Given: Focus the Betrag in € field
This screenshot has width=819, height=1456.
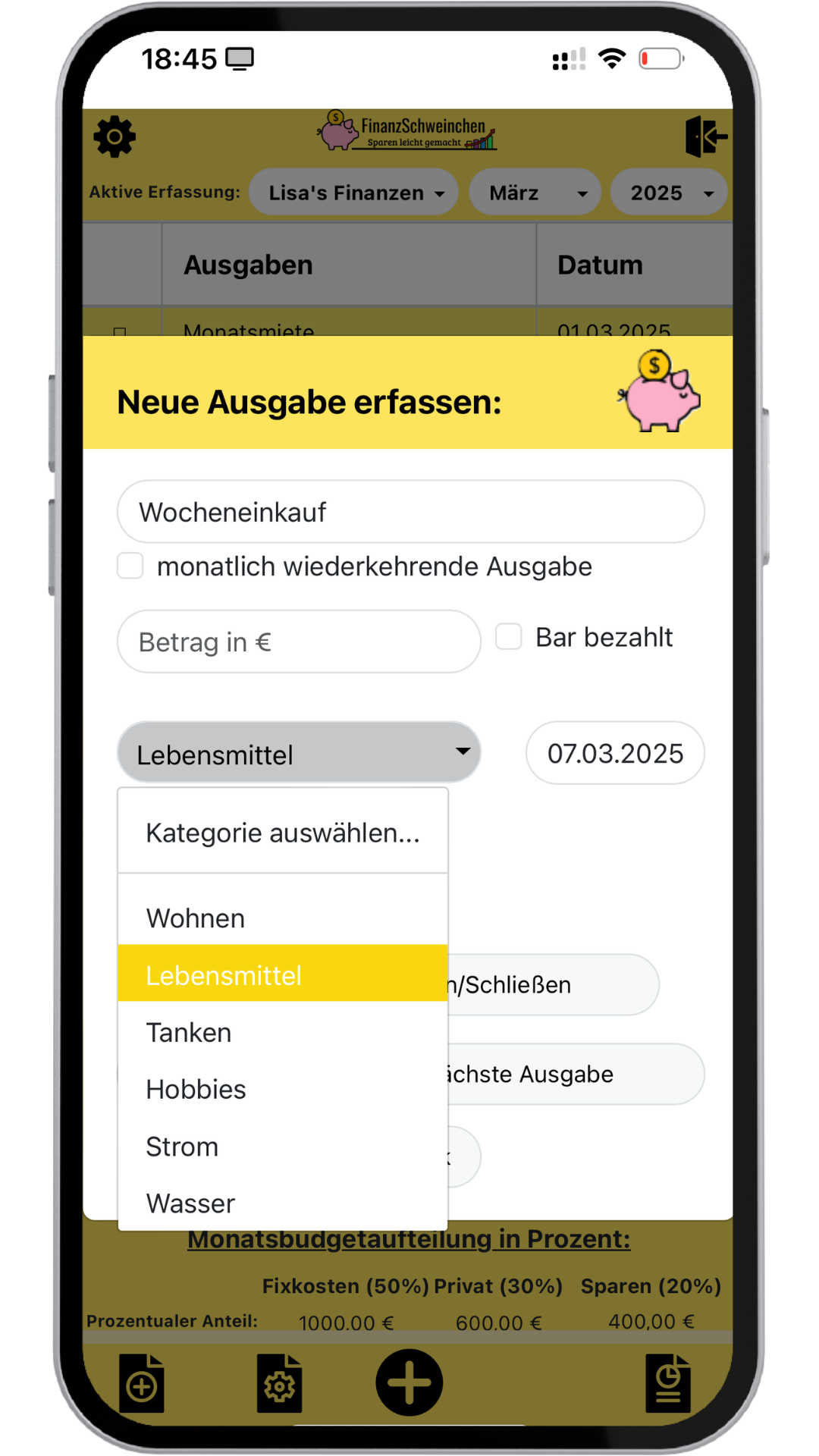Looking at the screenshot, I should pos(299,642).
